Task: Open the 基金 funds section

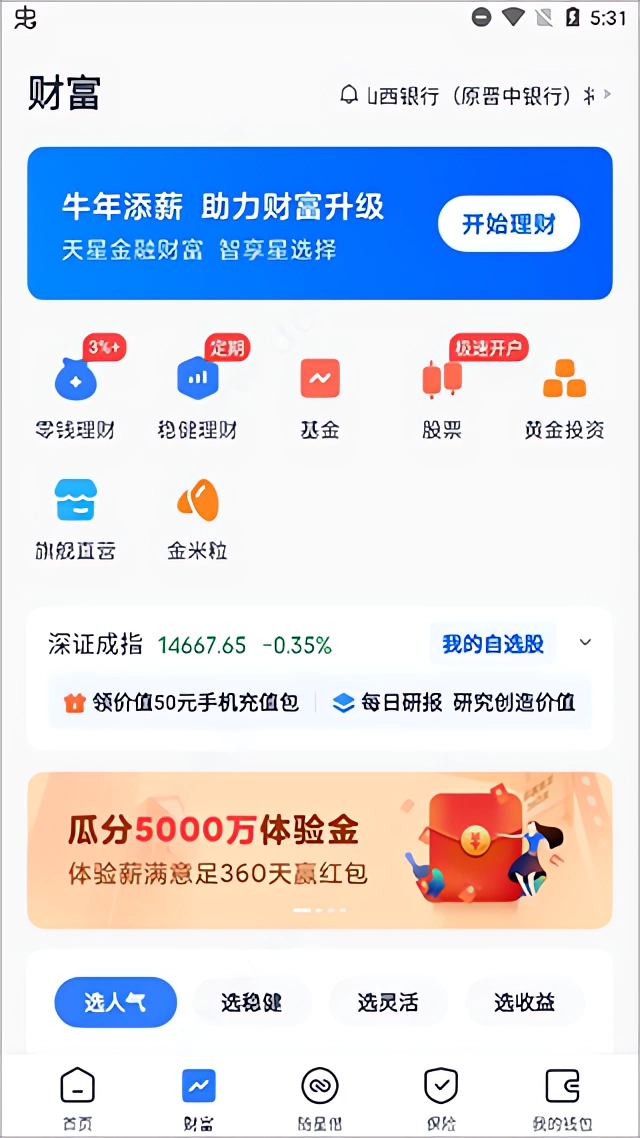Action: point(320,395)
